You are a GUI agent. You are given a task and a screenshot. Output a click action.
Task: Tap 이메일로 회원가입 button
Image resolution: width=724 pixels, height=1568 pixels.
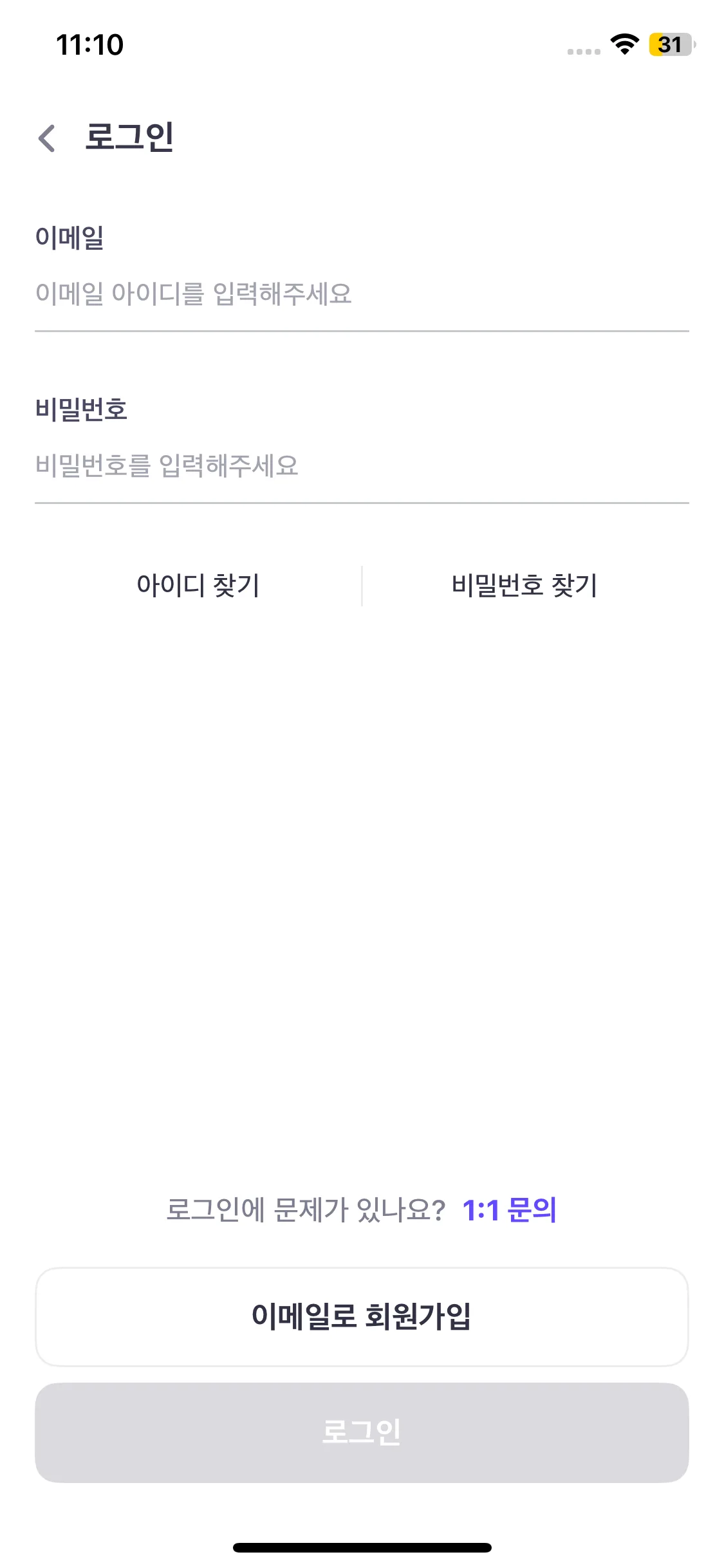tap(362, 1317)
